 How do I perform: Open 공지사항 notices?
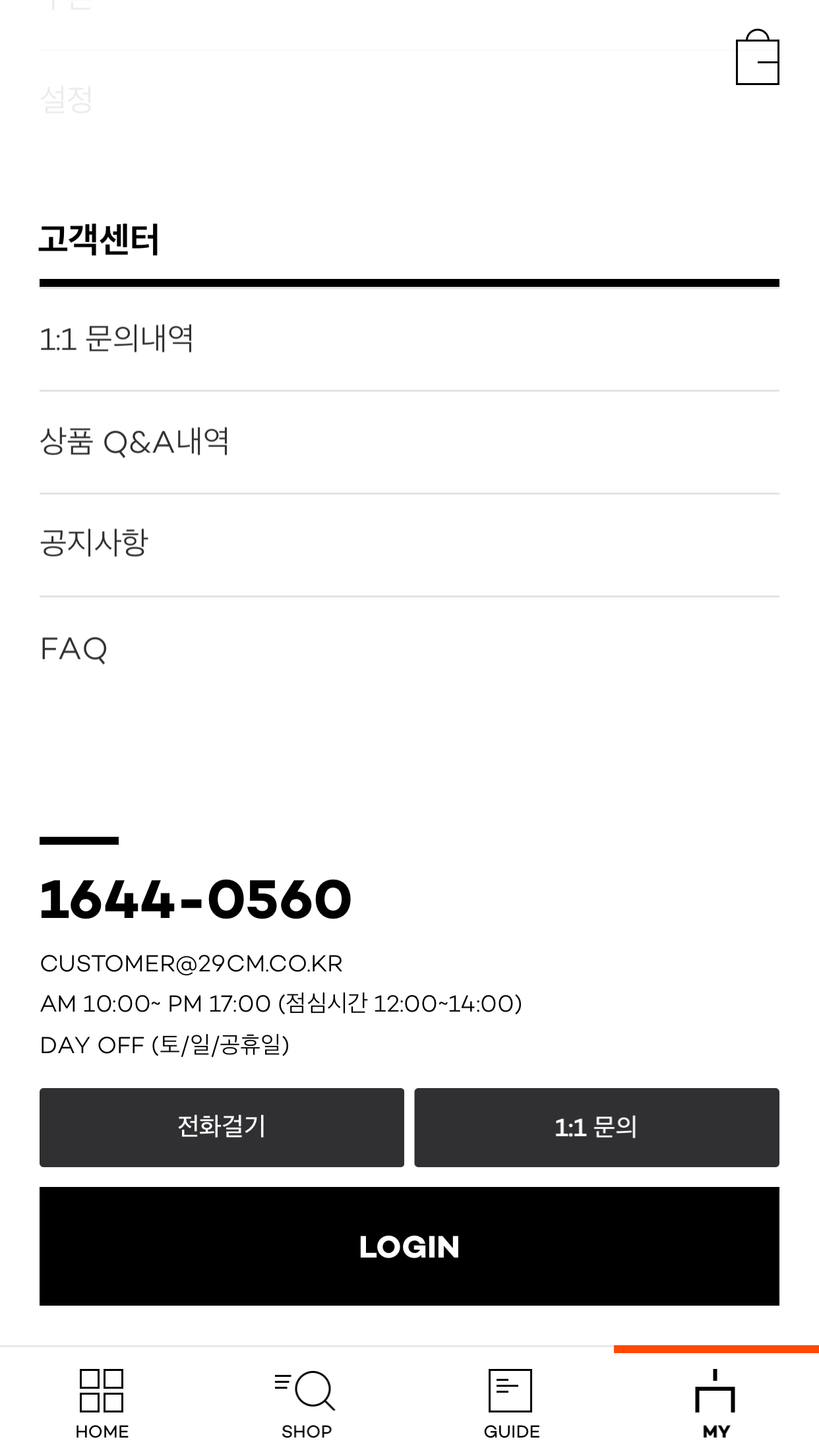coord(409,545)
